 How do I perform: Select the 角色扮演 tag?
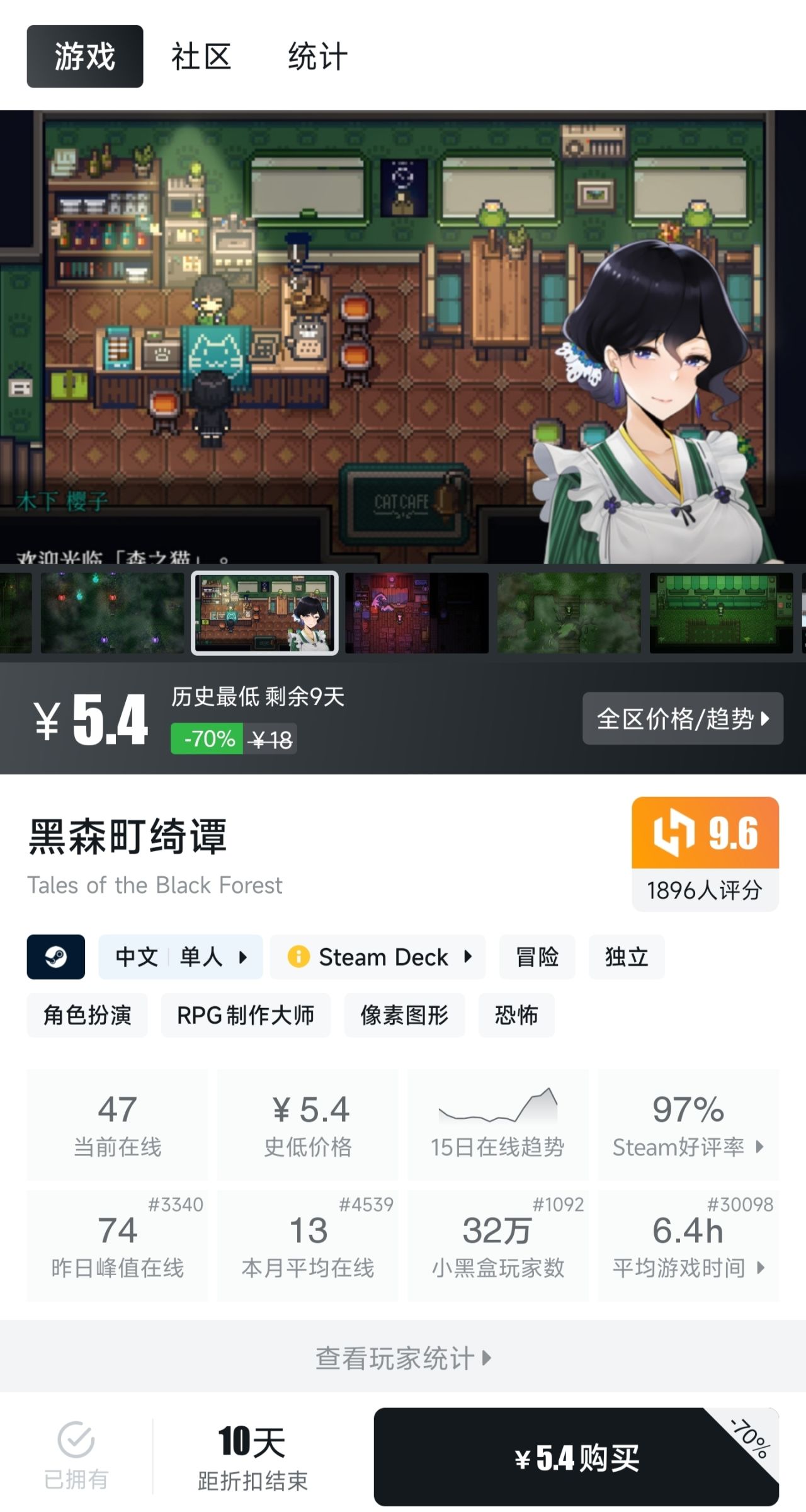pyautogui.click(x=87, y=1015)
